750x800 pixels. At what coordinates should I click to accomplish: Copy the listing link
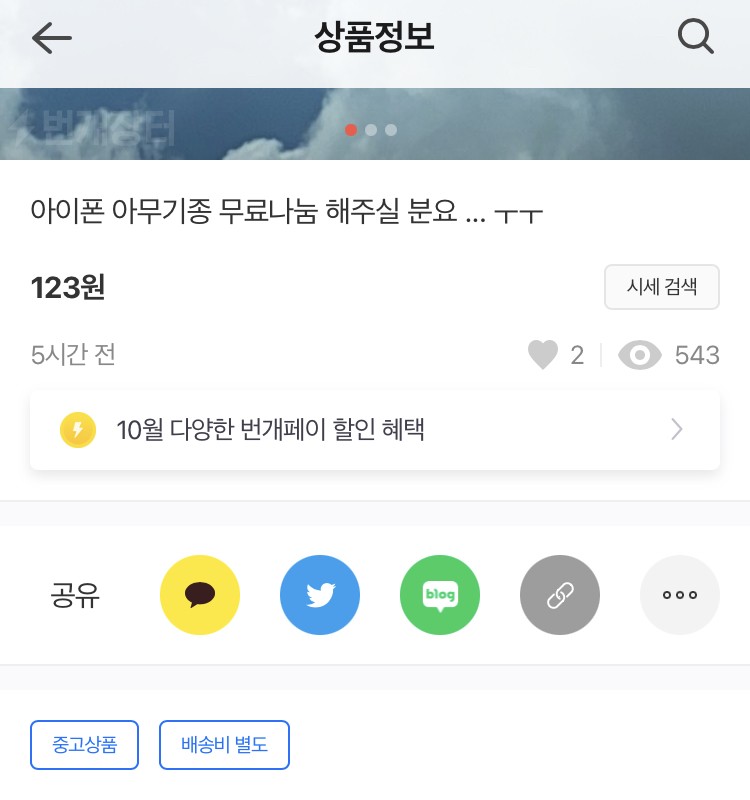point(560,595)
